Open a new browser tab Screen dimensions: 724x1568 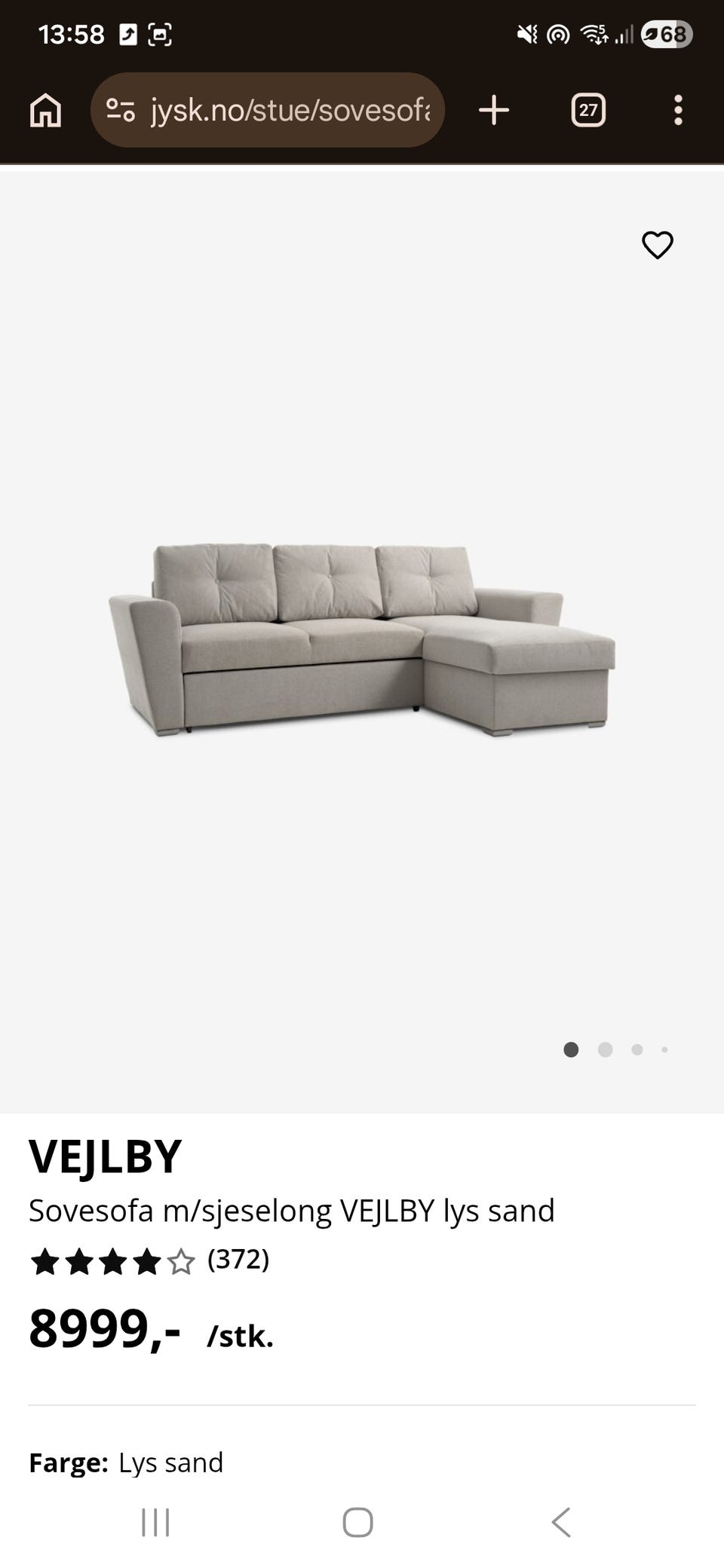tap(494, 110)
